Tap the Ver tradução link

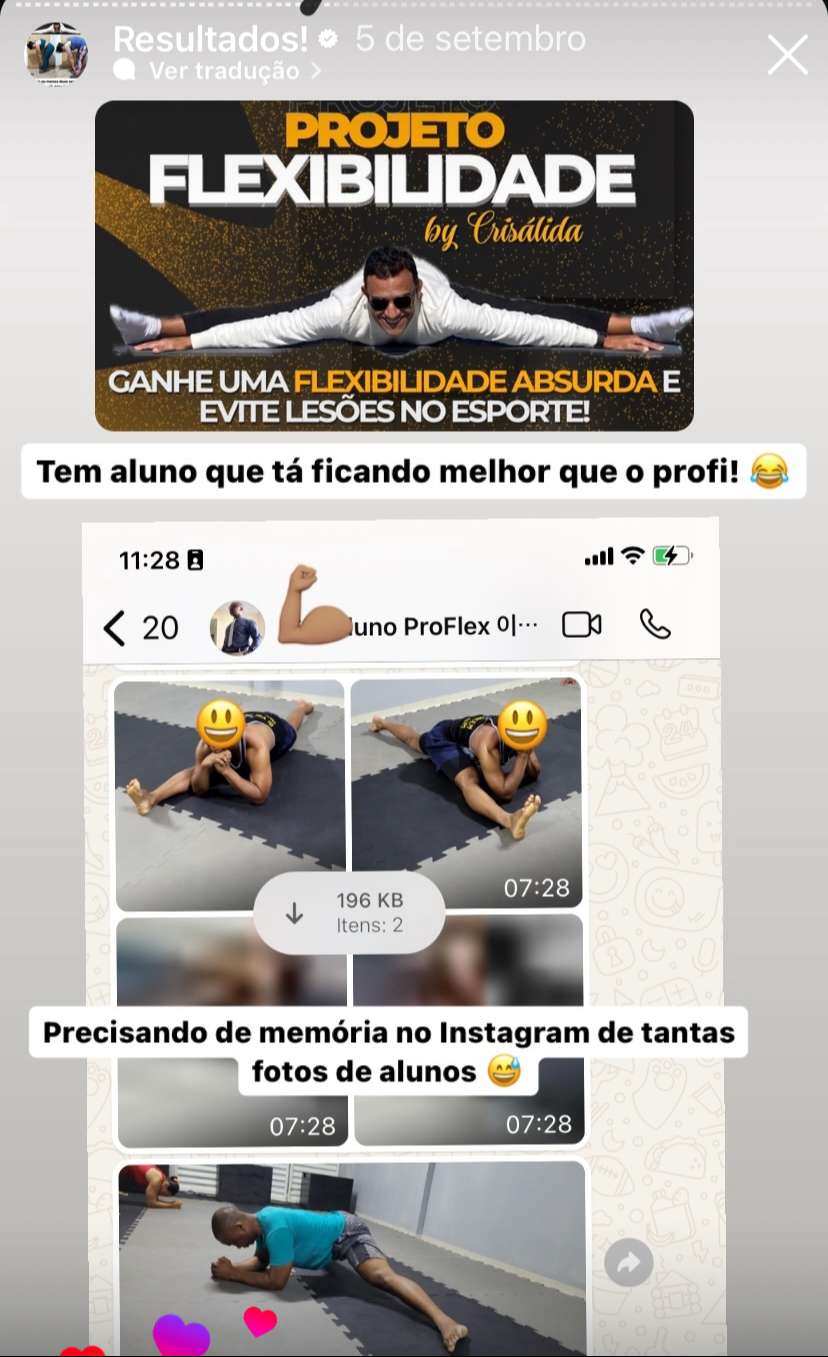pos(224,71)
